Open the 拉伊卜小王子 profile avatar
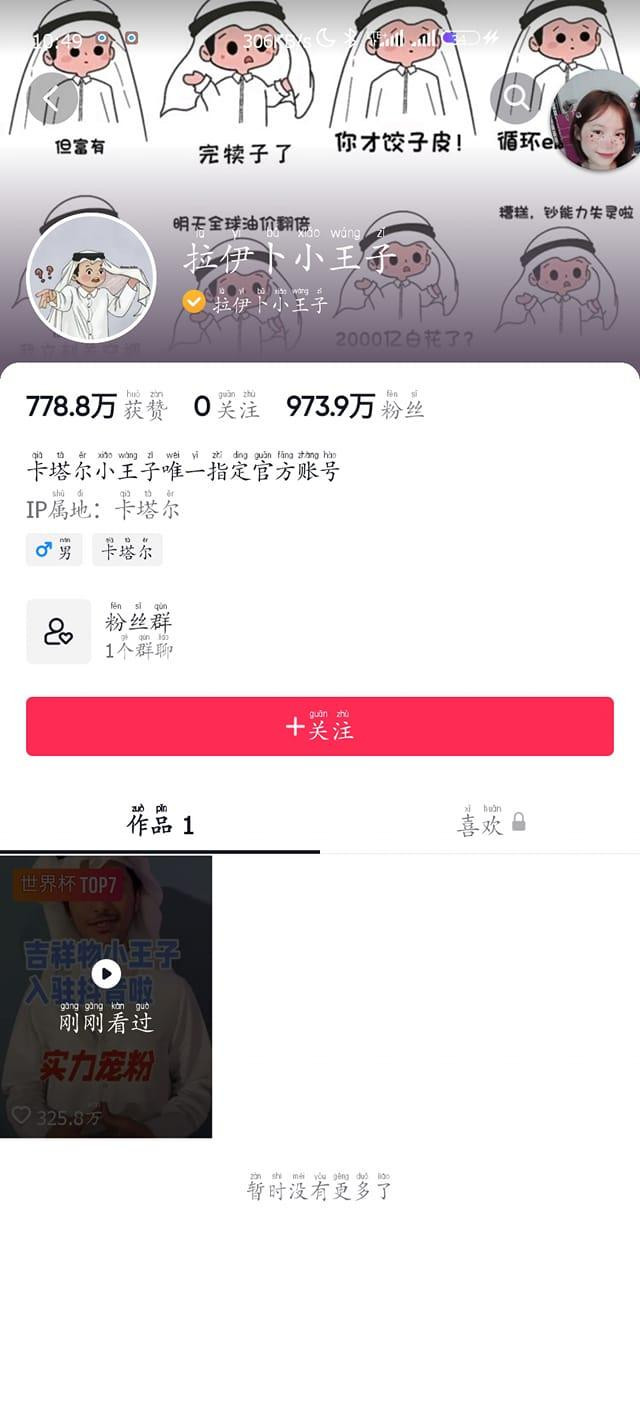 91,279
